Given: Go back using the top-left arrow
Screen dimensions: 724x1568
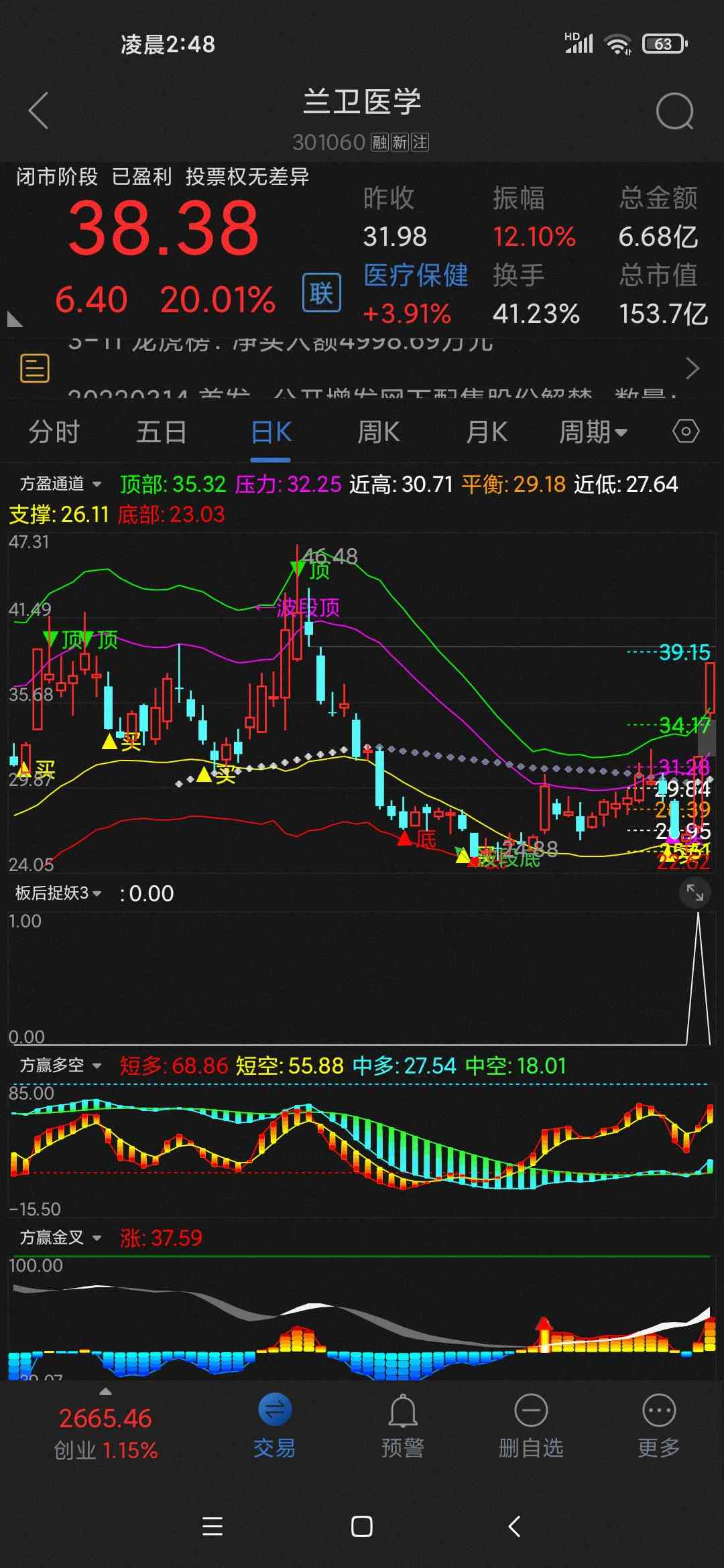Looking at the screenshot, I should click(39, 111).
